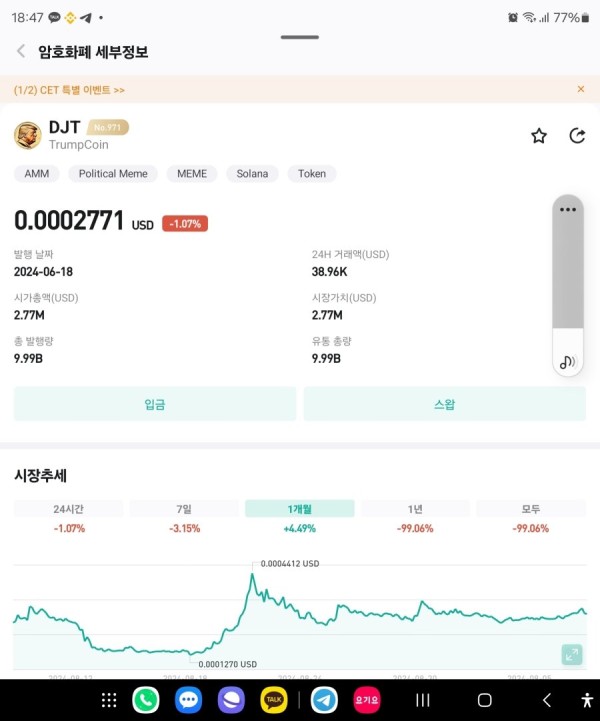Add DJT to favorites with the star

[539, 136]
